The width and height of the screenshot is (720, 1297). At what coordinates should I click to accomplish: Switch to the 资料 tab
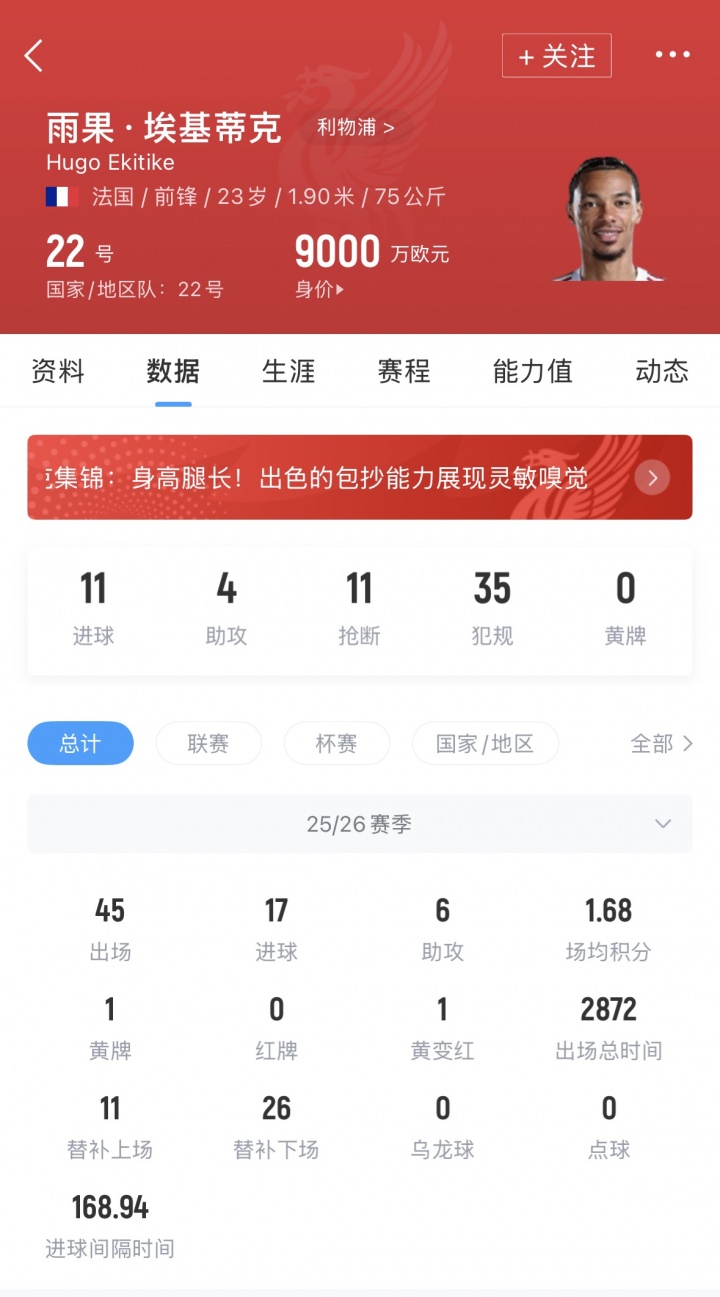[x=58, y=372]
